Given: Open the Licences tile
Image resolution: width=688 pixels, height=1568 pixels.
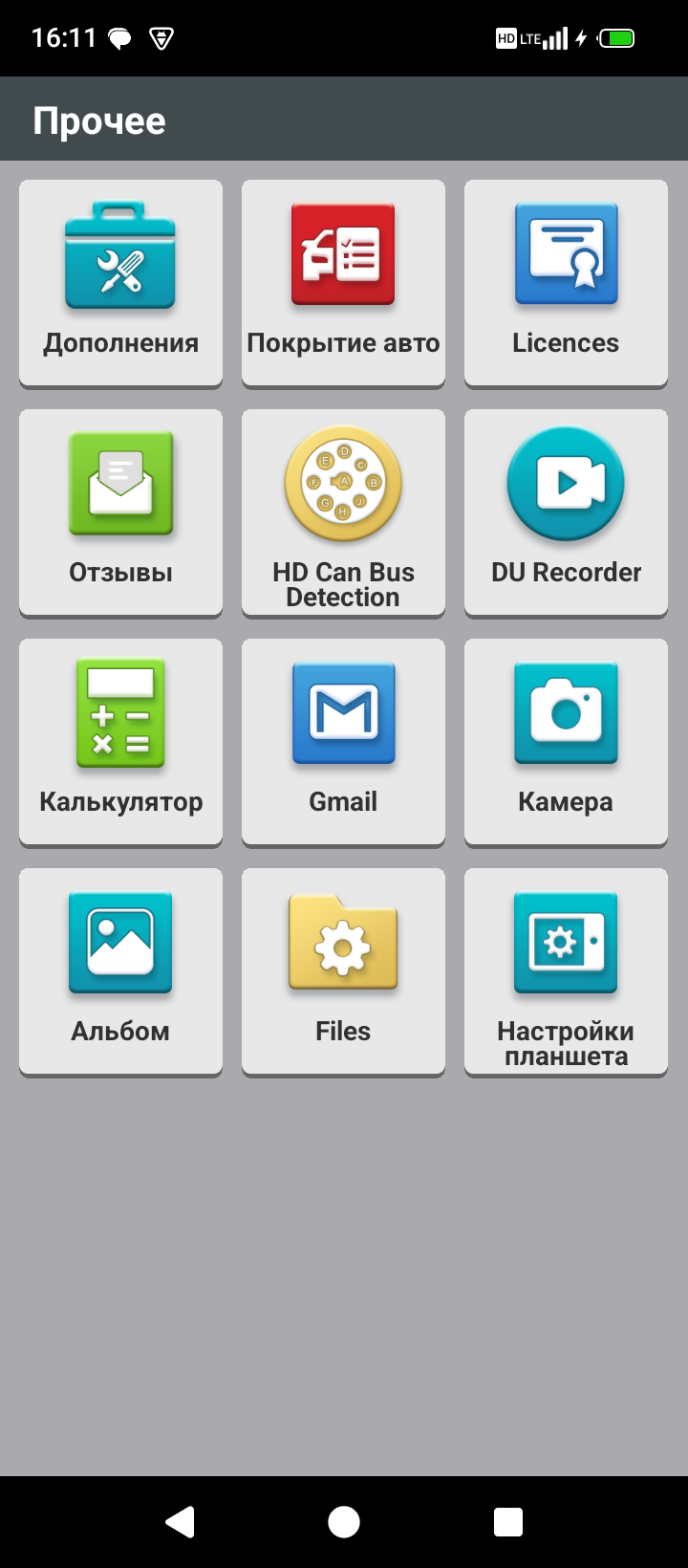Looking at the screenshot, I should pos(566,282).
